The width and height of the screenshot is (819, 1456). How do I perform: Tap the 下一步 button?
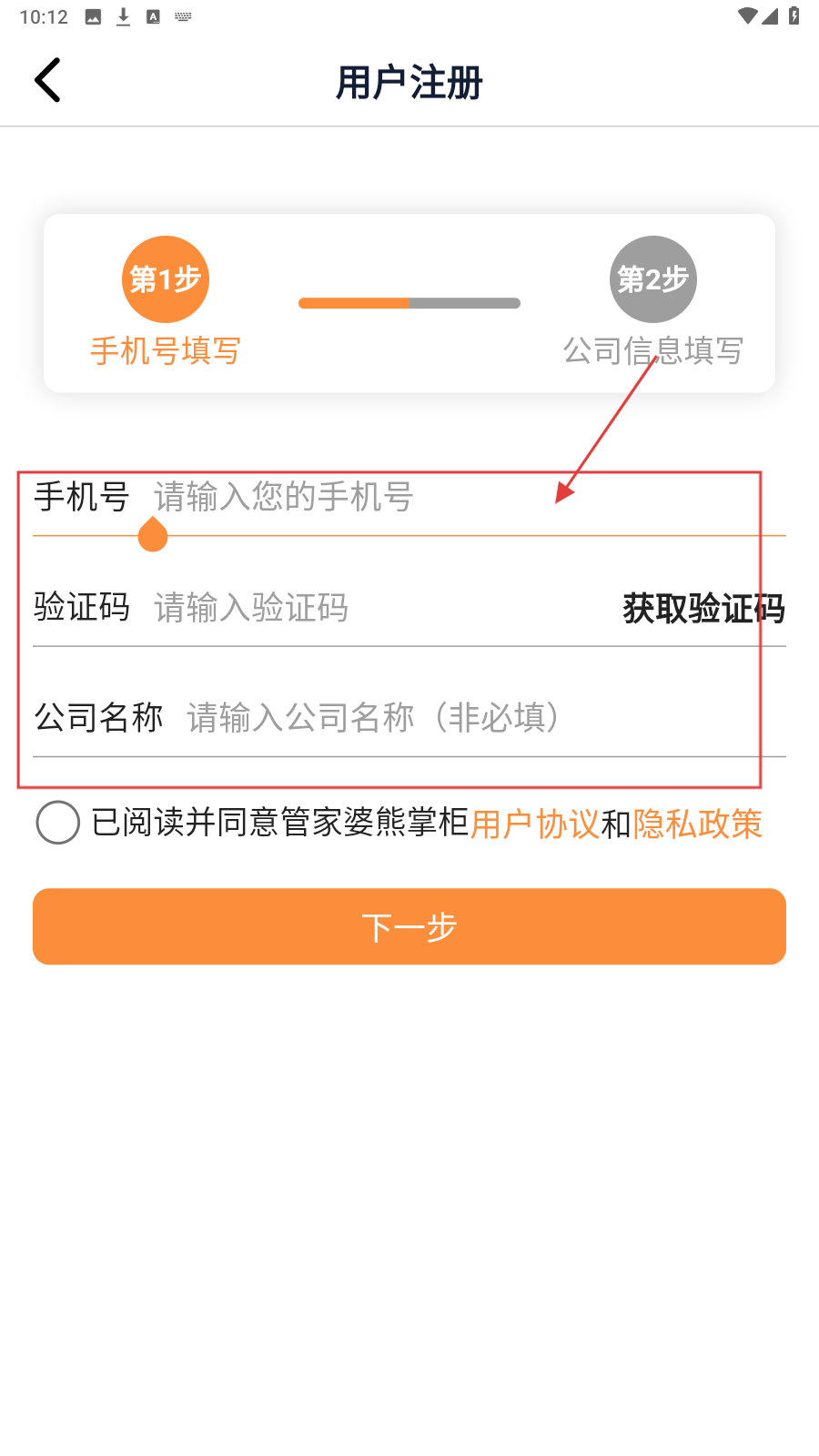click(x=409, y=926)
